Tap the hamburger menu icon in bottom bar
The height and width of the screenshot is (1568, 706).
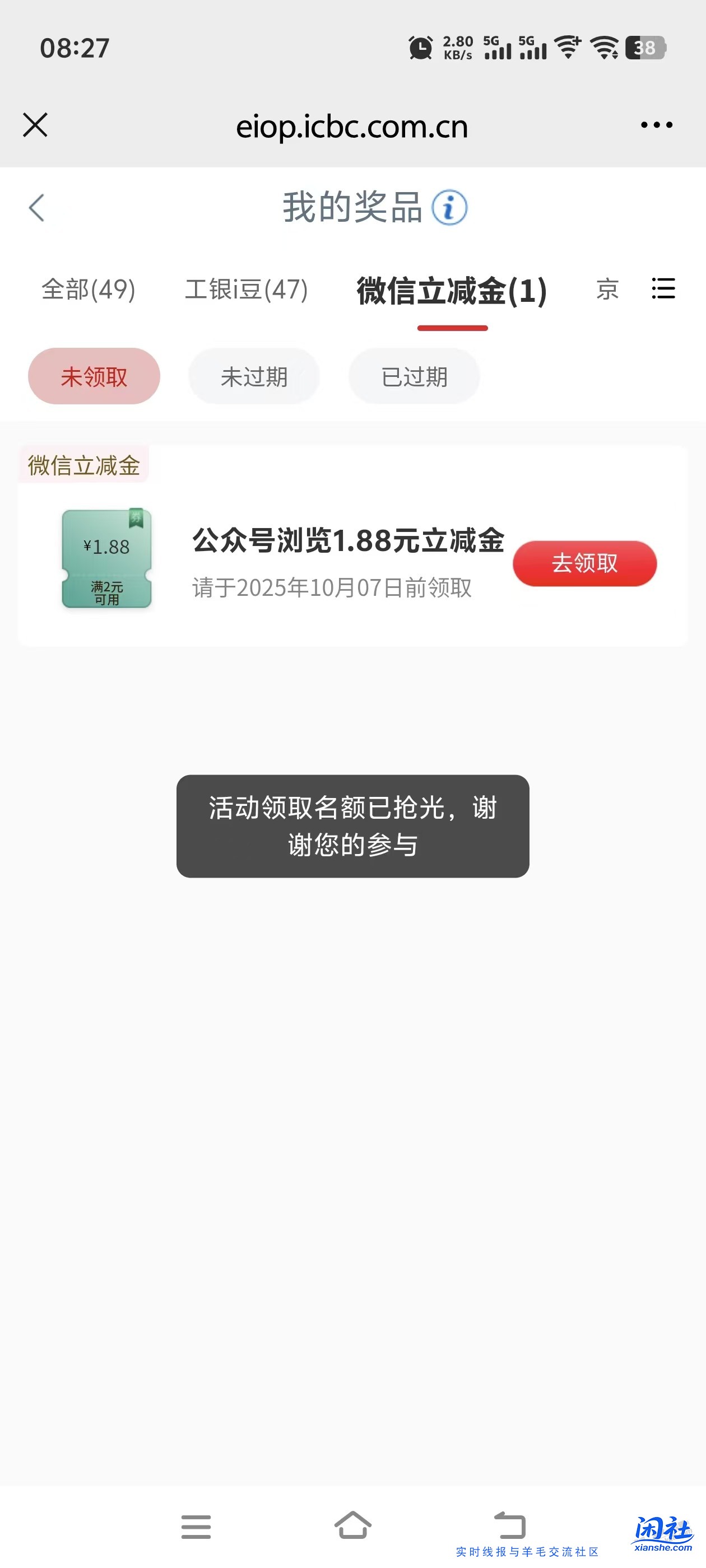pos(196,1527)
